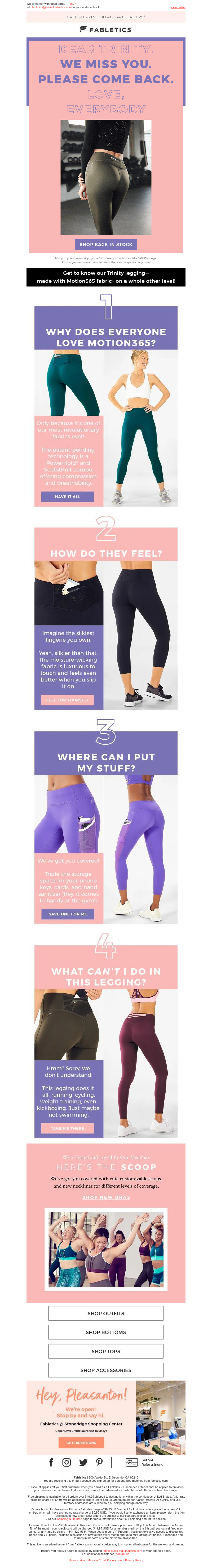Tap the Unsubscribe link
212x1568 pixels.
(x=77, y=1560)
